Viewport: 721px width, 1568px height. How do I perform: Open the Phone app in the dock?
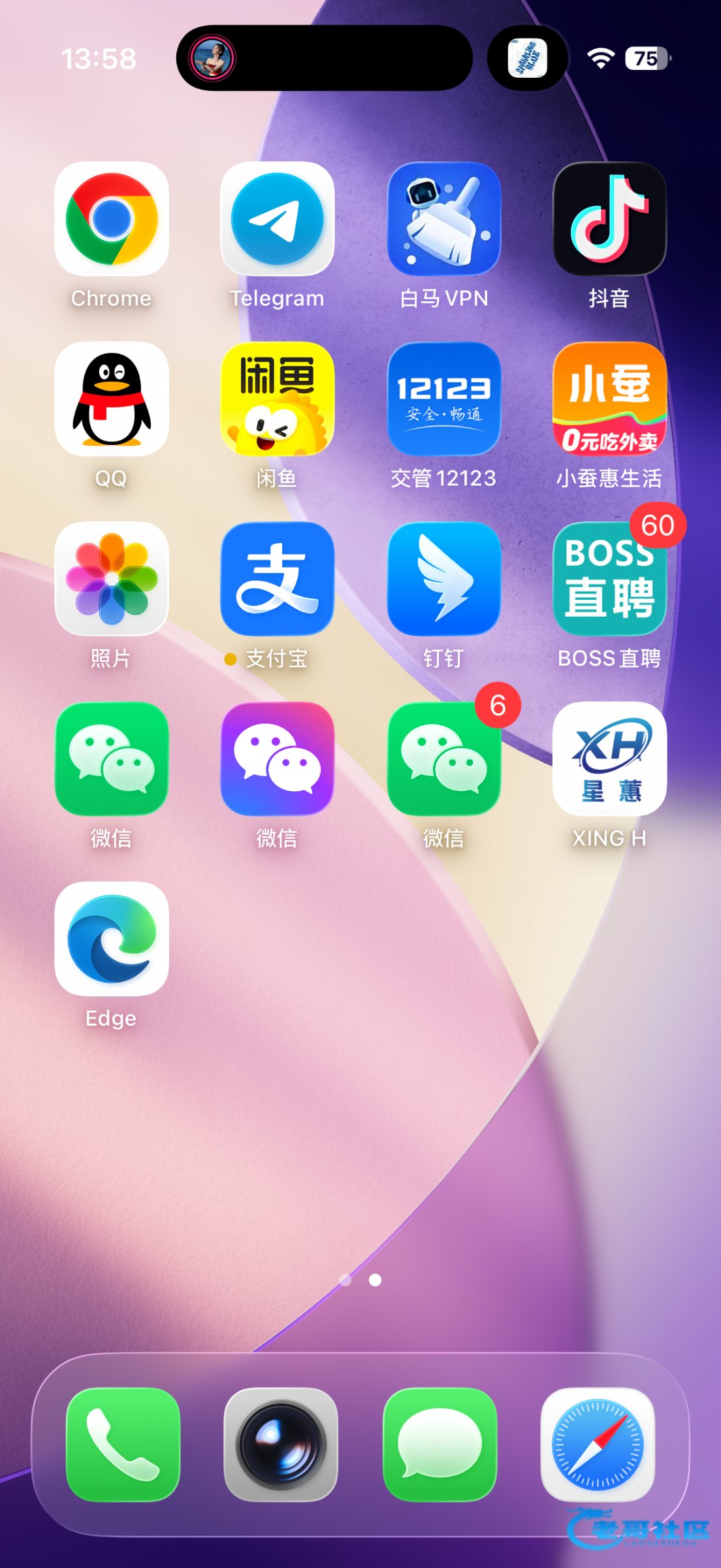123,1445
